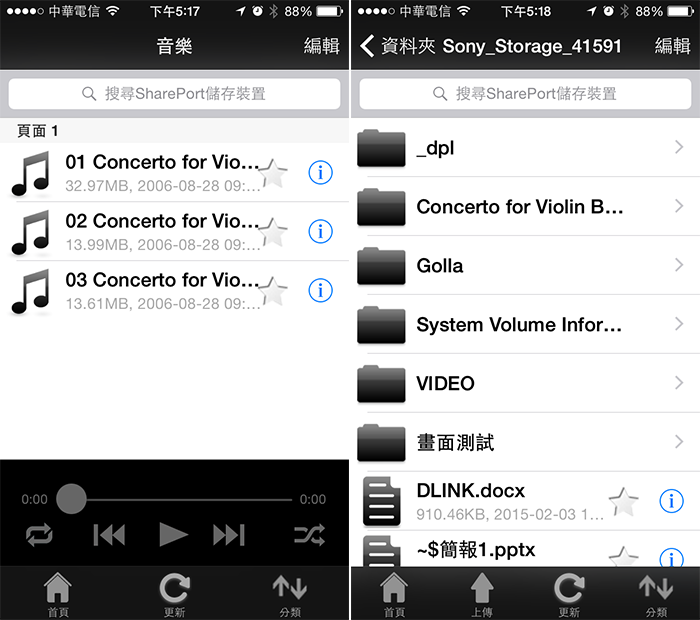Open the _dpl folder
The width and height of the screenshot is (700, 620).
(520, 148)
